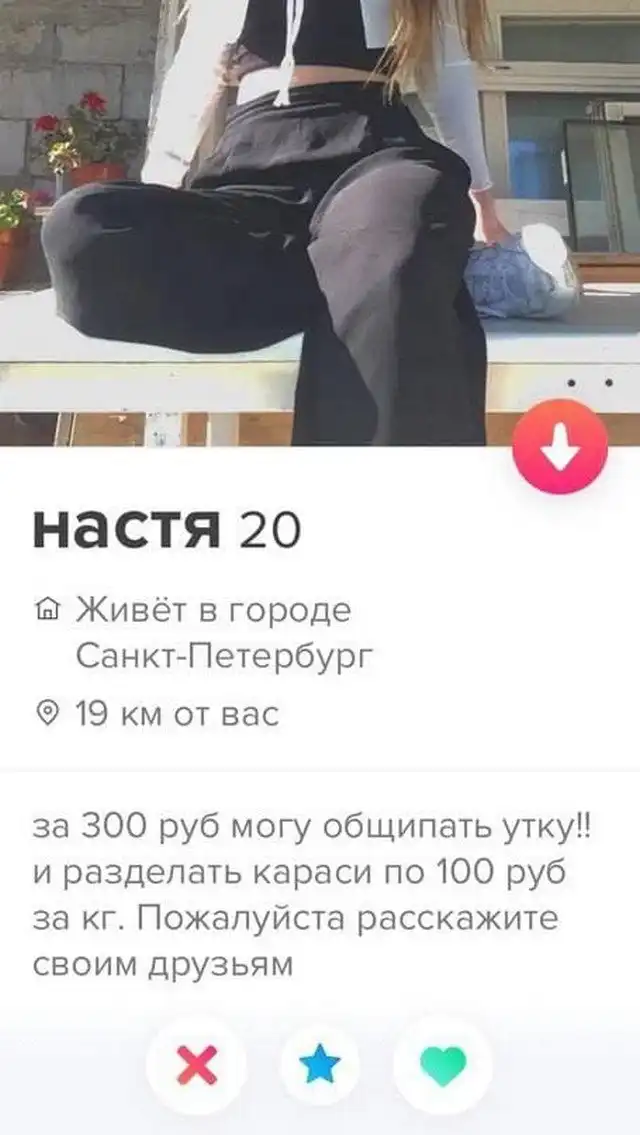
Task: Like Настя with the green heart
Action: pos(443,1065)
